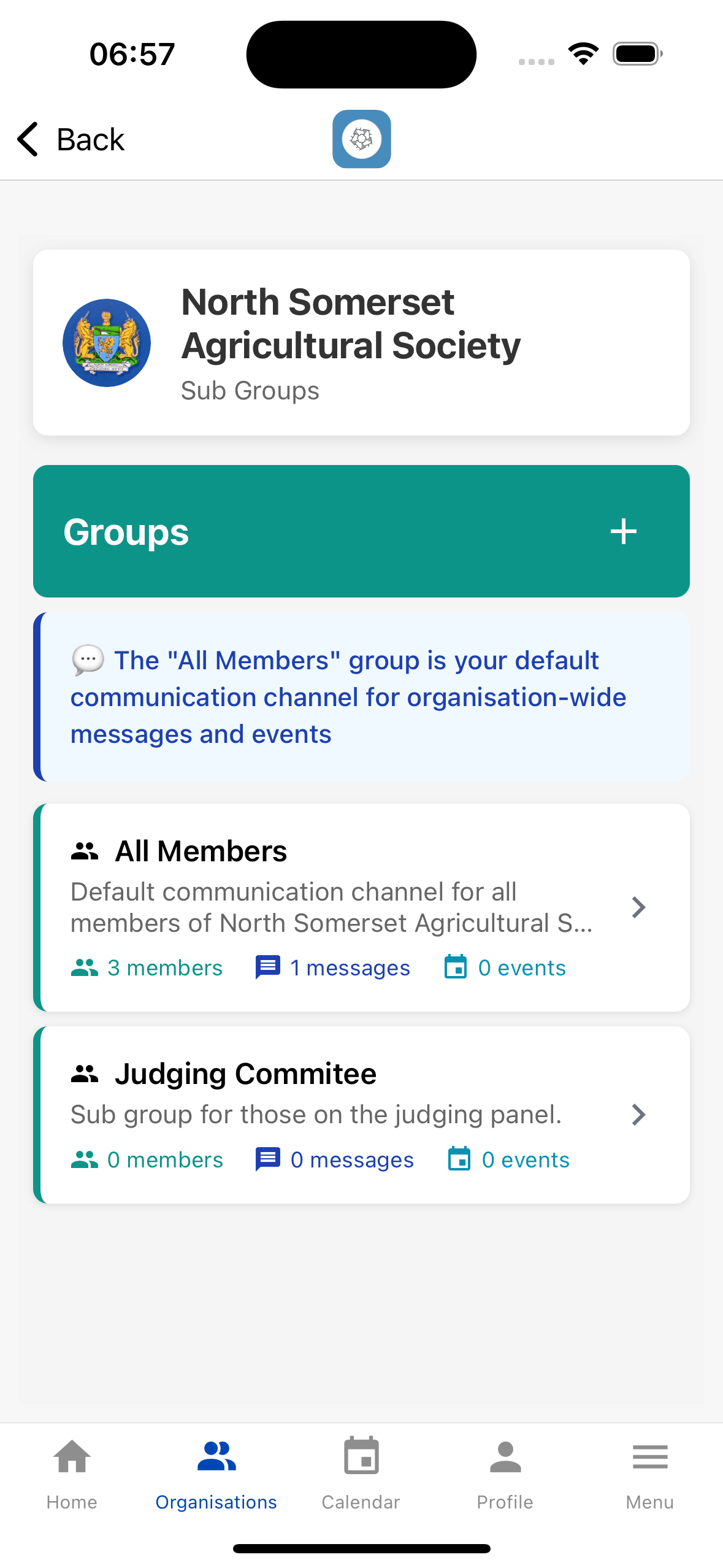Tap the group people icon beside All Members title
The image size is (723, 1568).
click(x=86, y=850)
